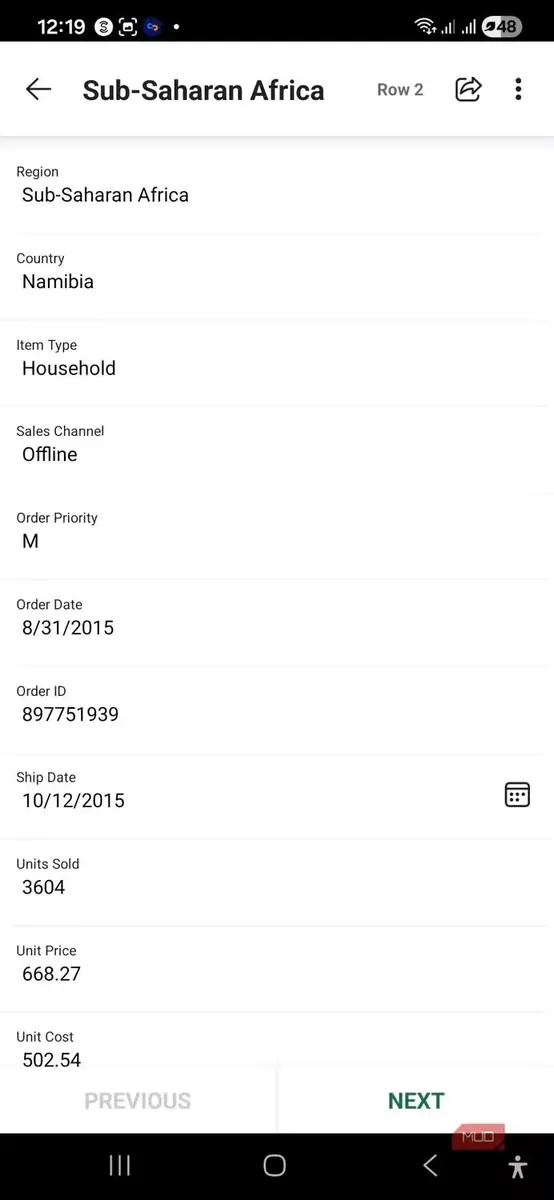Open recent apps from navigation bar
This screenshot has height=1200, width=554.
120,1165
